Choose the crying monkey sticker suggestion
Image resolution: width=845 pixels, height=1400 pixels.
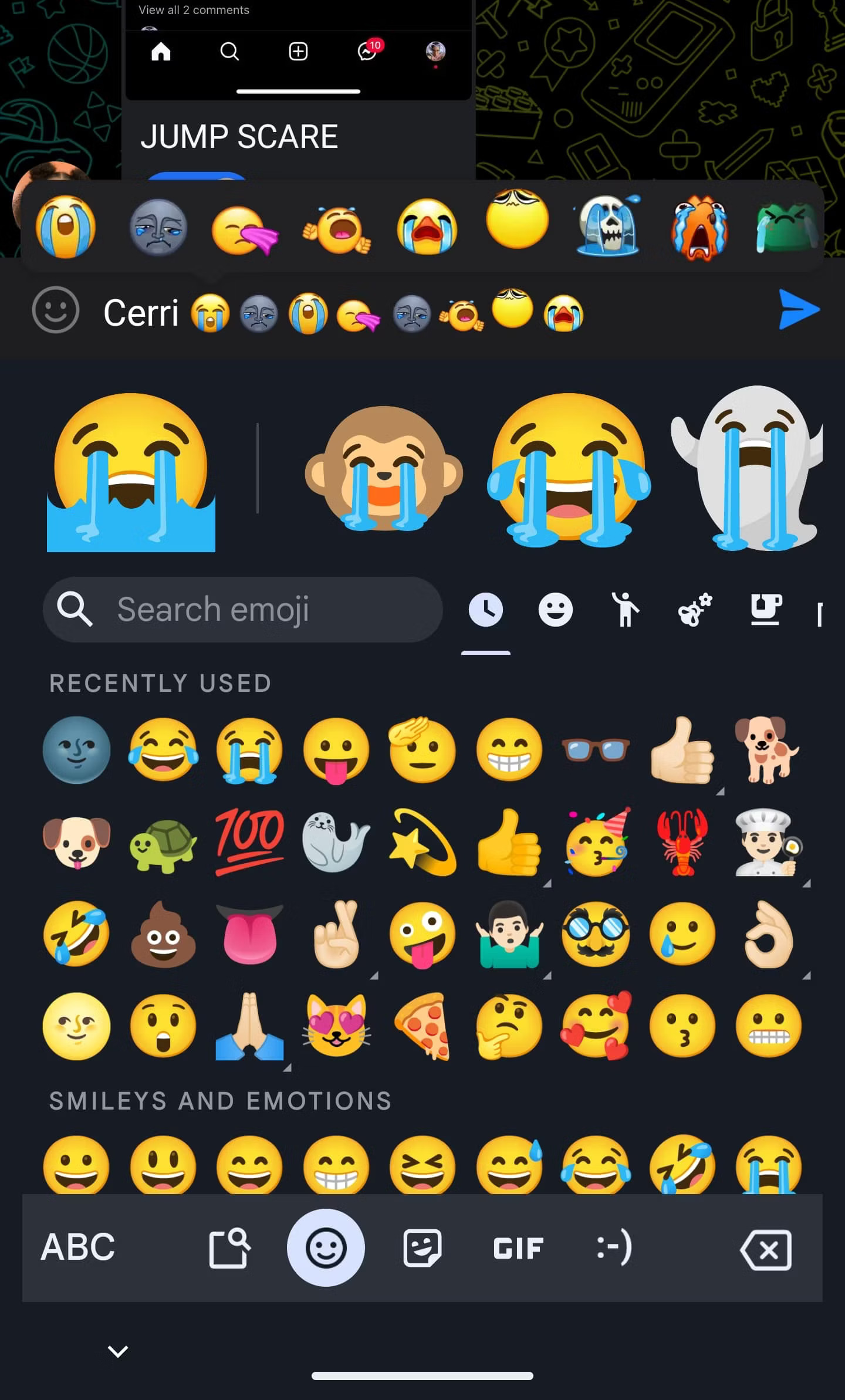[x=384, y=469]
